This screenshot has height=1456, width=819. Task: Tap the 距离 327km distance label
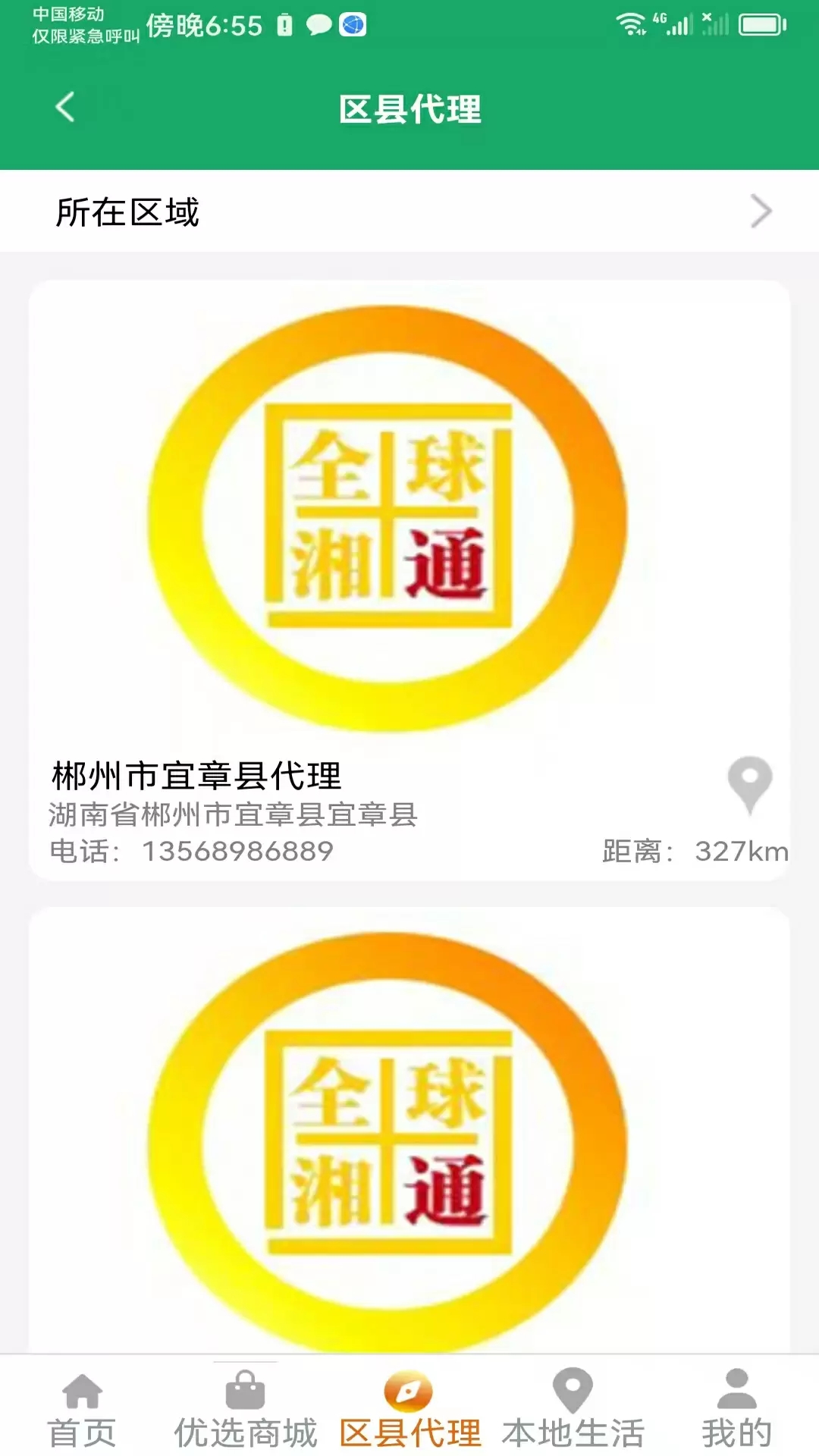click(693, 852)
